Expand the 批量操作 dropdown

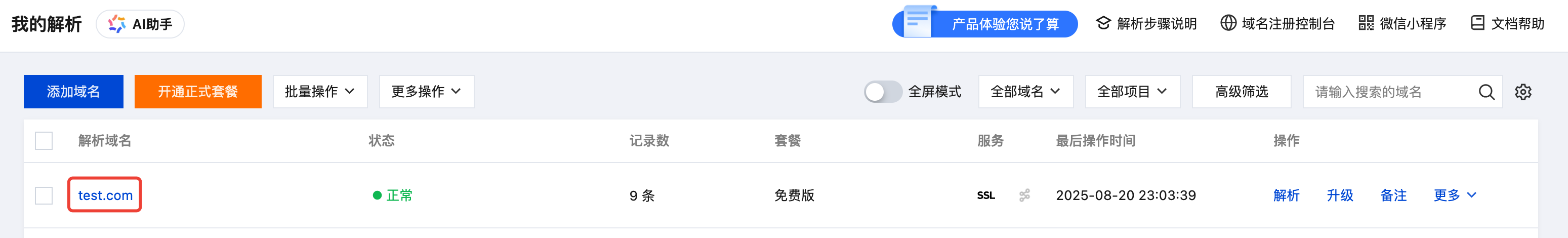[320, 92]
